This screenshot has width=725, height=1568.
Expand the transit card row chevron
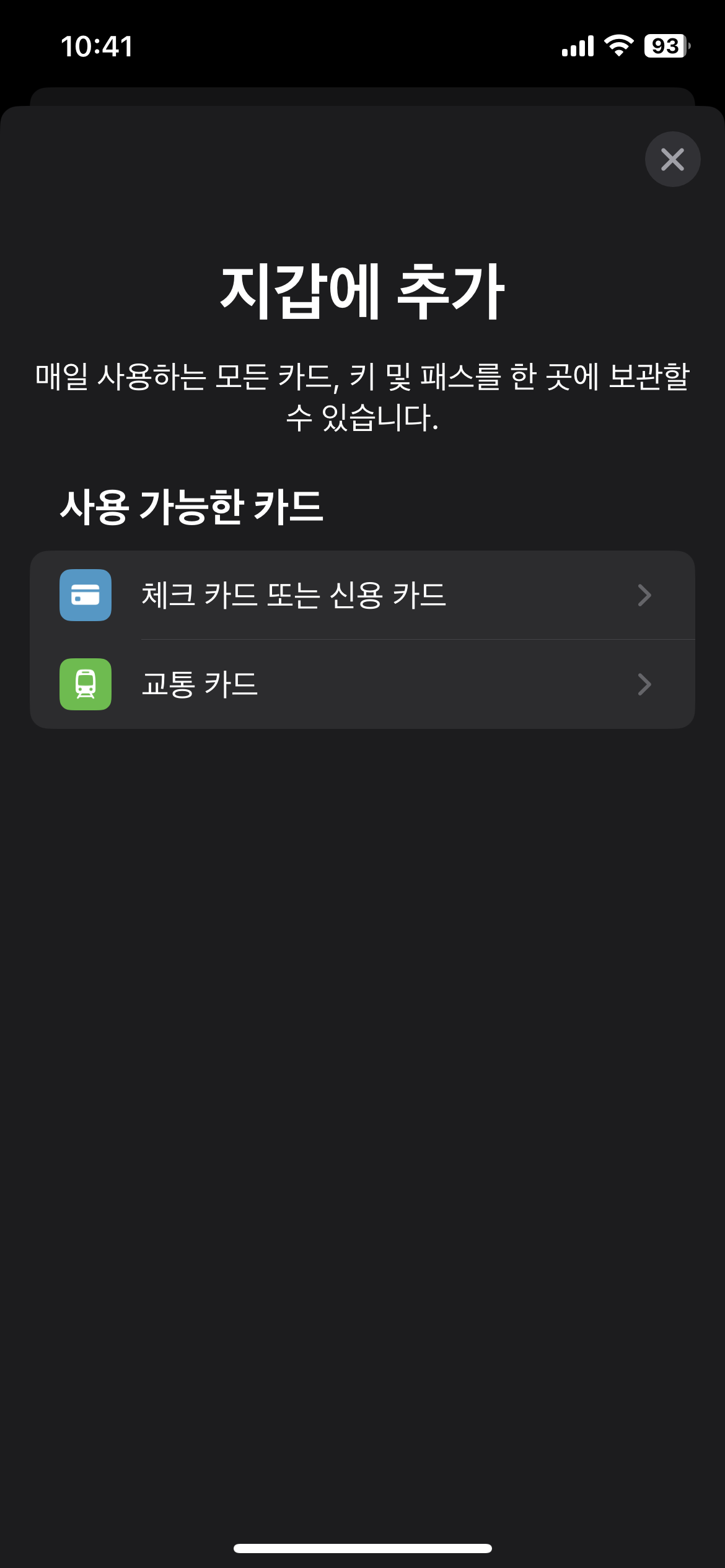click(x=645, y=684)
